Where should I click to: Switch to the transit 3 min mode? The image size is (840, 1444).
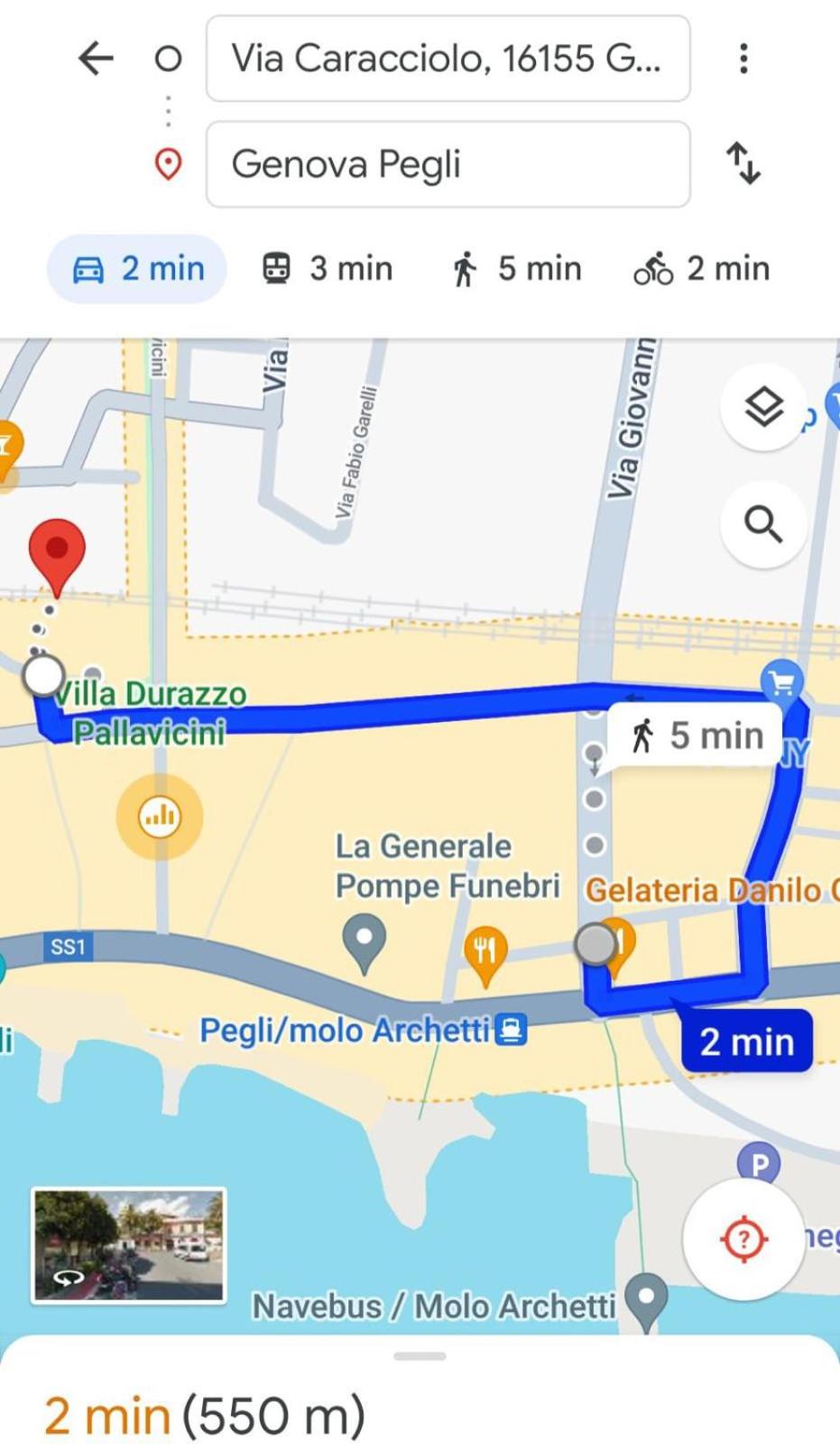[327, 269]
